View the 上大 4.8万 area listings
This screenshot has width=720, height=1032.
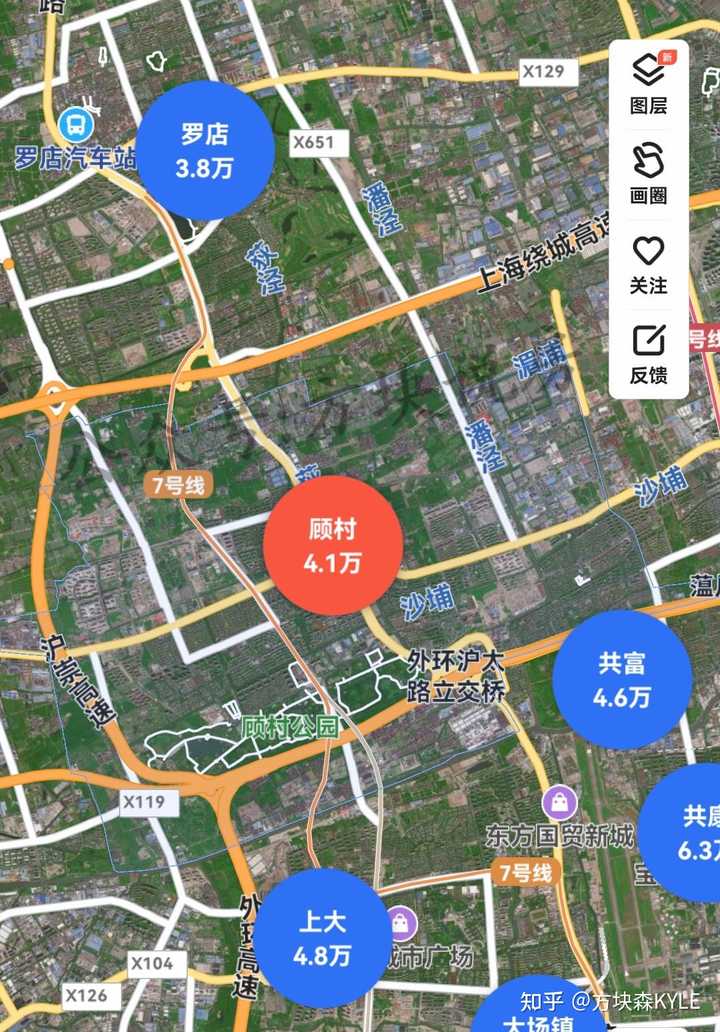pyautogui.click(x=322, y=938)
